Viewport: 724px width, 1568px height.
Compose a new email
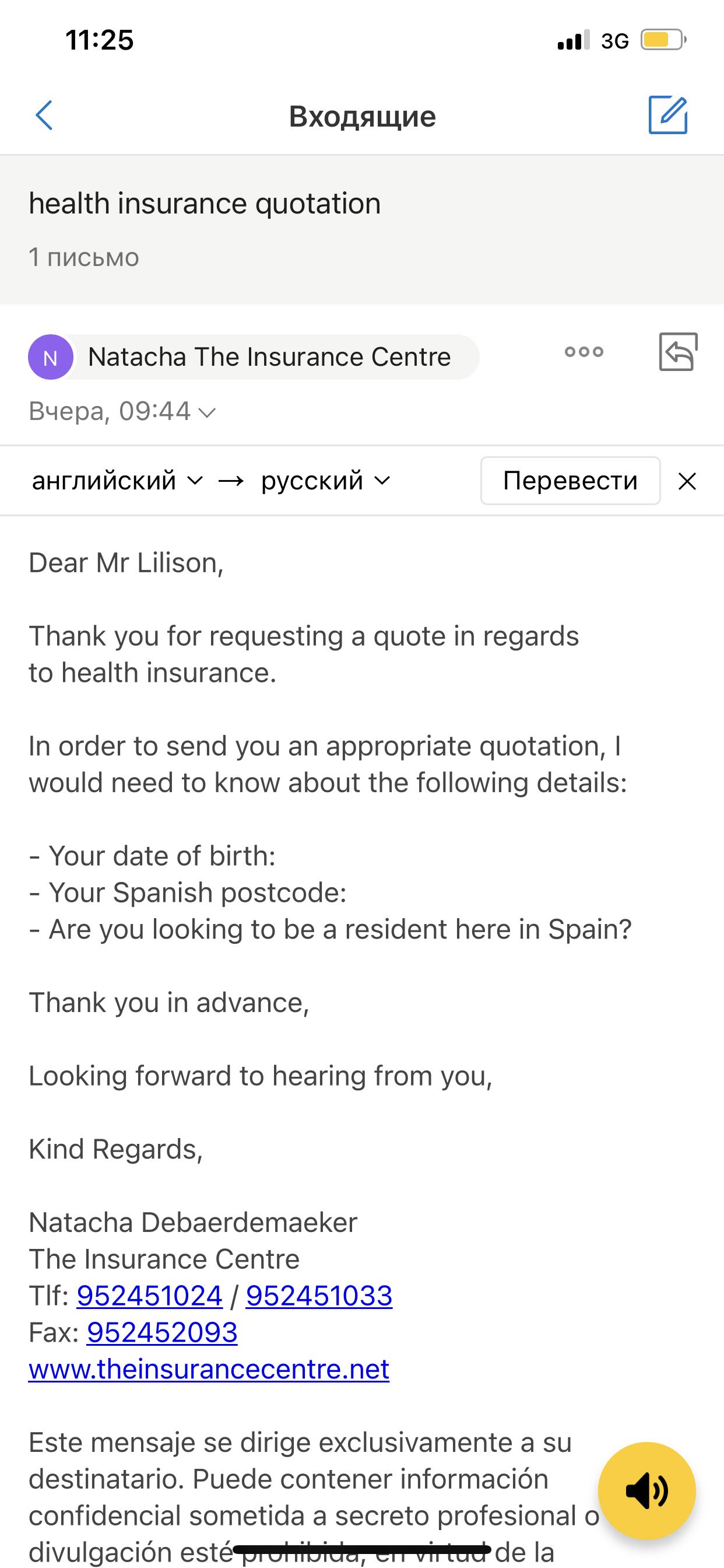tap(667, 114)
